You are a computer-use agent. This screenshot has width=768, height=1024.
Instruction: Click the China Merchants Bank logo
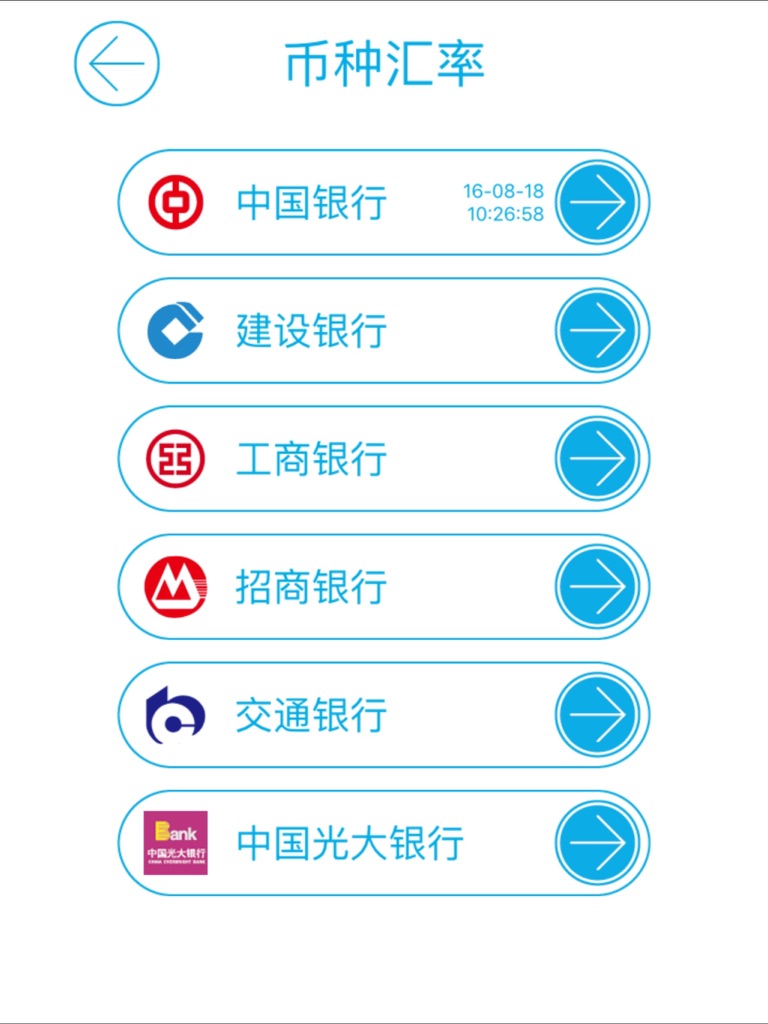[175, 586]
